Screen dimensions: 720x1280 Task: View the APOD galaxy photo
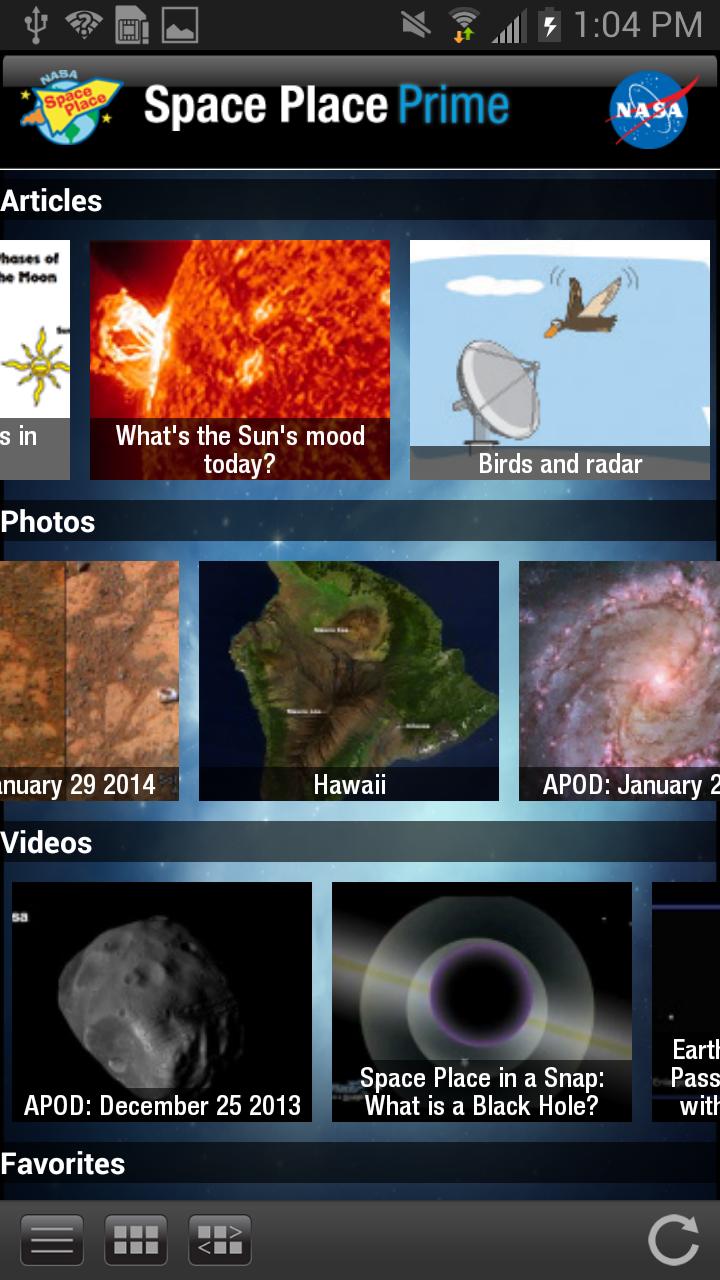click(x=620, y=680)
